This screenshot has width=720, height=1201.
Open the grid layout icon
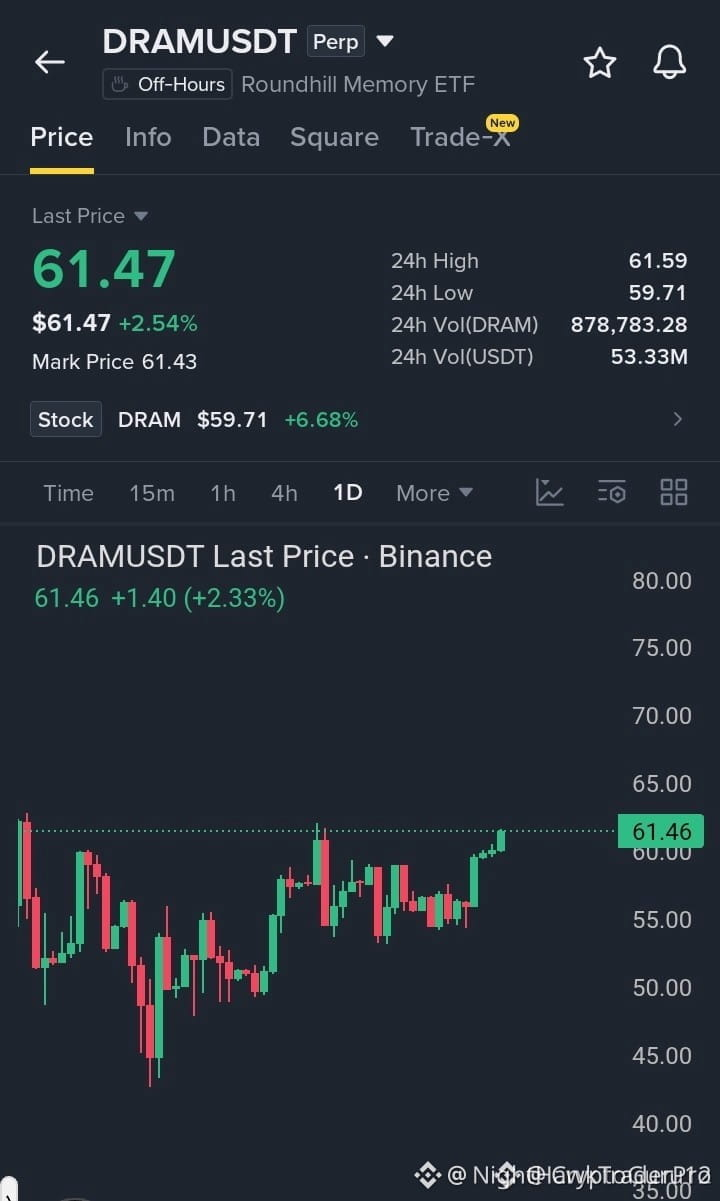tap(674, 492)
